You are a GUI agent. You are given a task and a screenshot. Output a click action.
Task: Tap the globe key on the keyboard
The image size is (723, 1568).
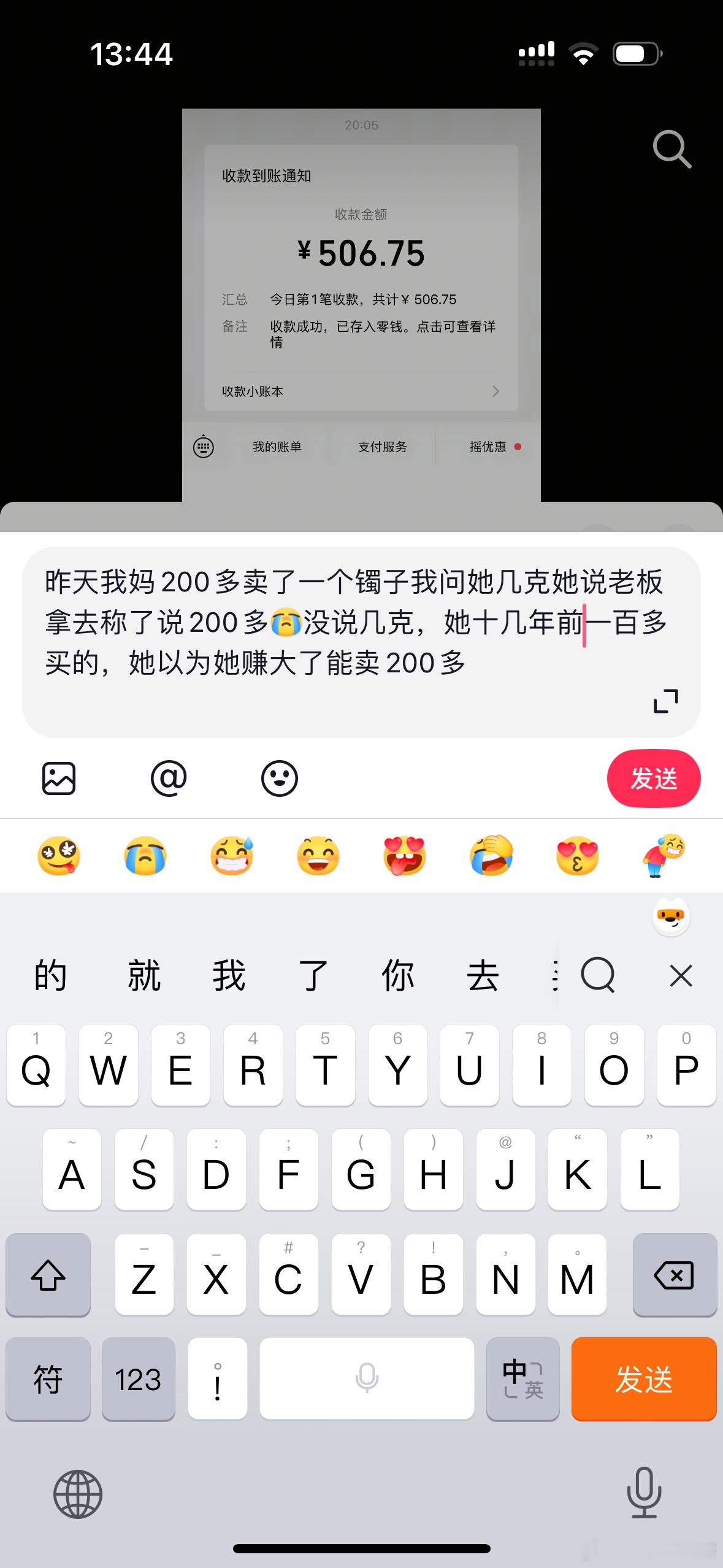(79, 1493)
